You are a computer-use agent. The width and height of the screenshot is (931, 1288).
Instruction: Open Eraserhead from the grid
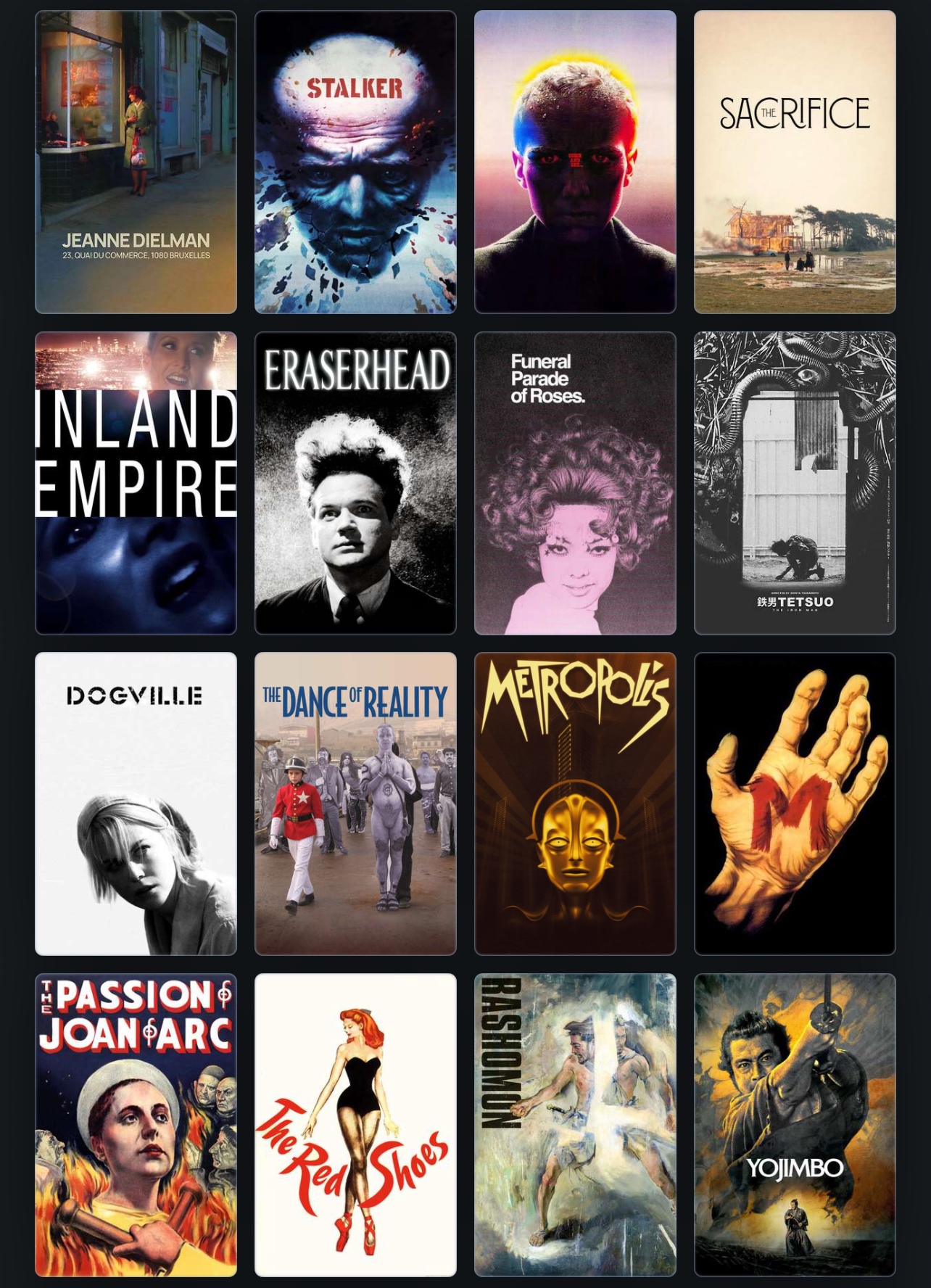pos(355,483)
